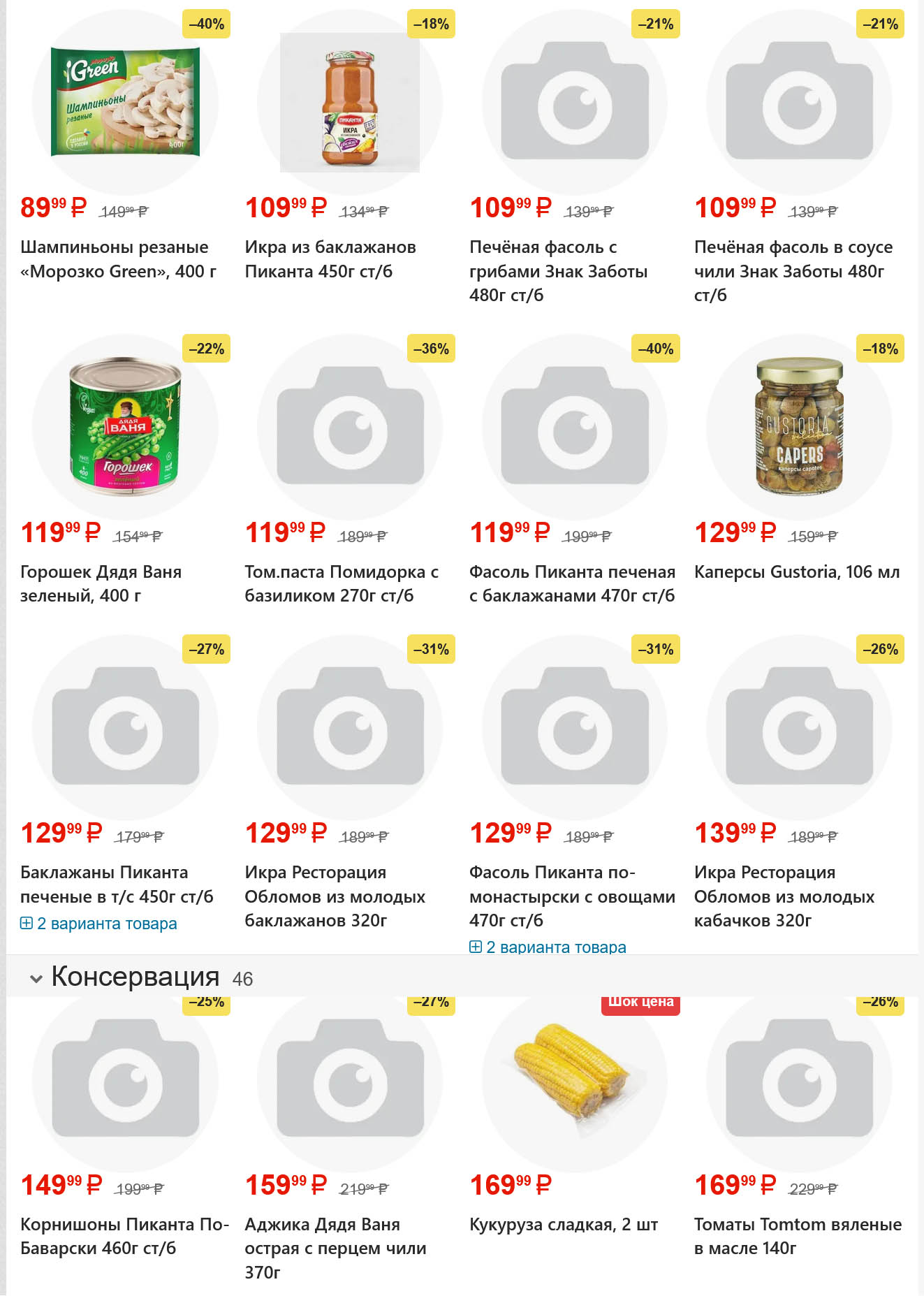Open Томаты Tomtom вяленые в масле

click(x=798, y=1237)
